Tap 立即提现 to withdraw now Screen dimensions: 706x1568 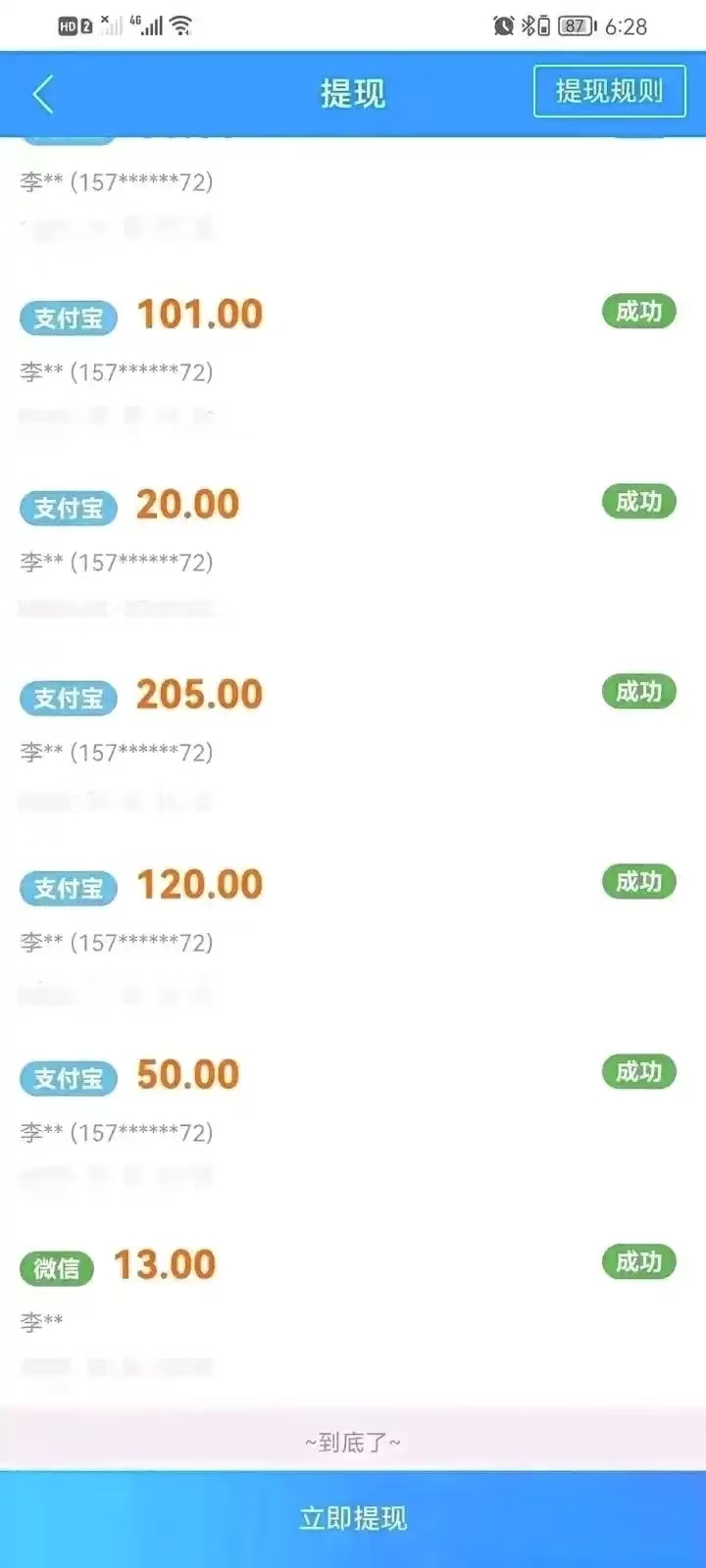pos(353,1518)
